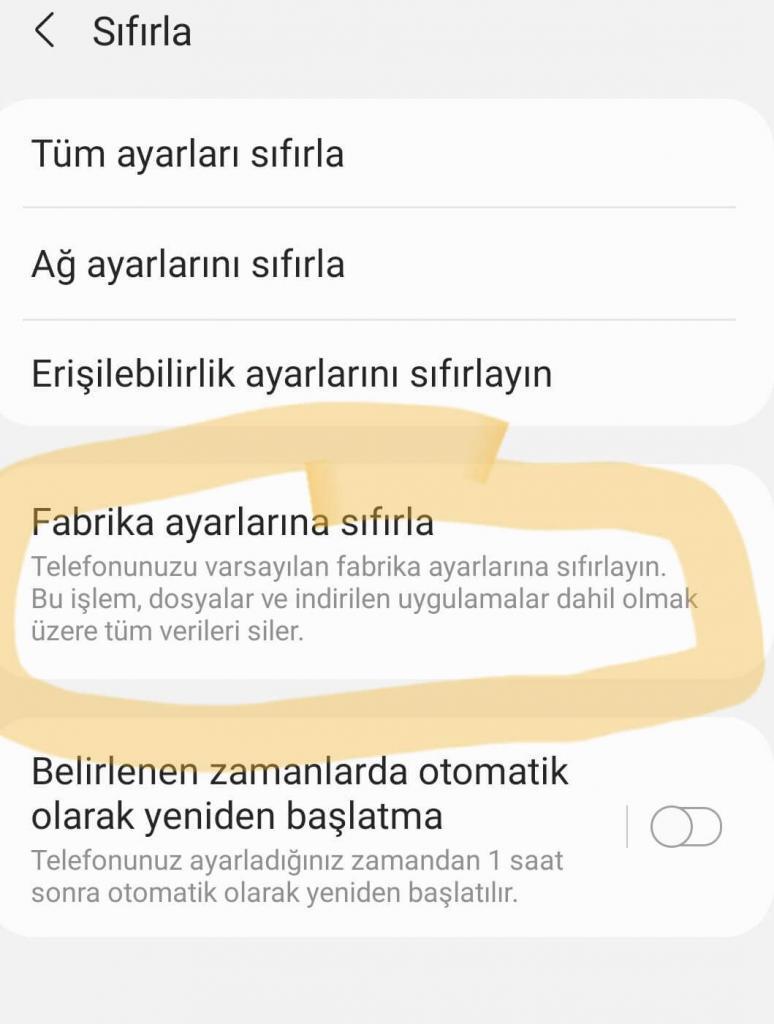Open Tüm ayarları sıfırla

[188, 154]
